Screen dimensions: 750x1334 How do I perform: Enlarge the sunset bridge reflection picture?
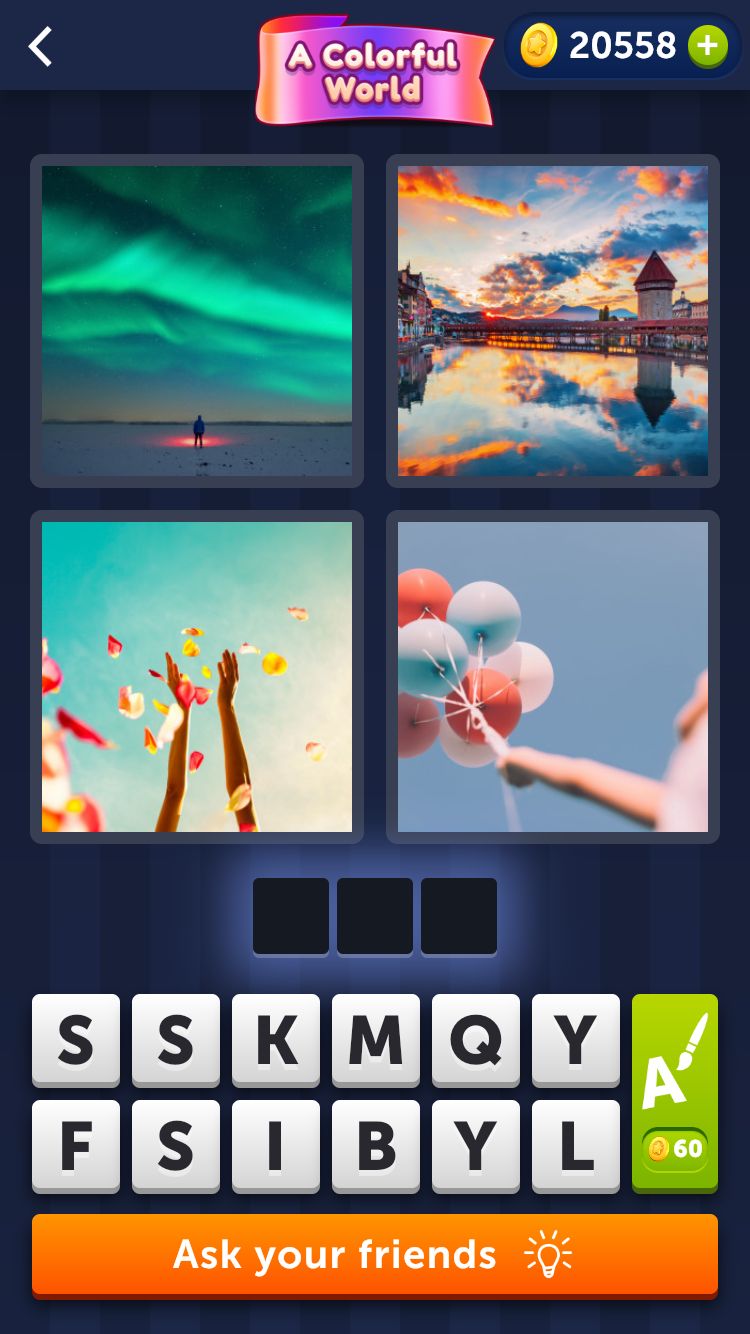point(553,321)
